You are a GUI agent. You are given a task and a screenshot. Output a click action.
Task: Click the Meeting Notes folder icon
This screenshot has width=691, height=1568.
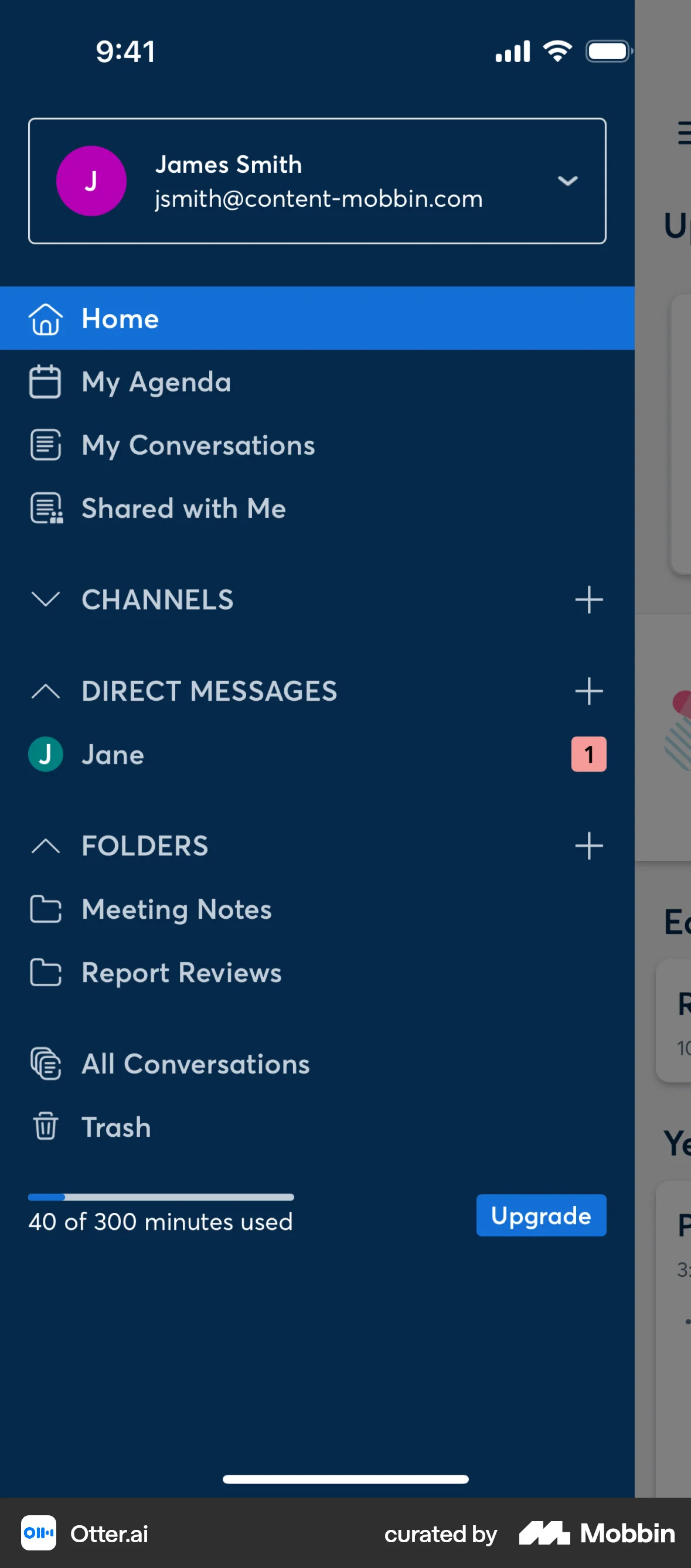coord(45,909)
